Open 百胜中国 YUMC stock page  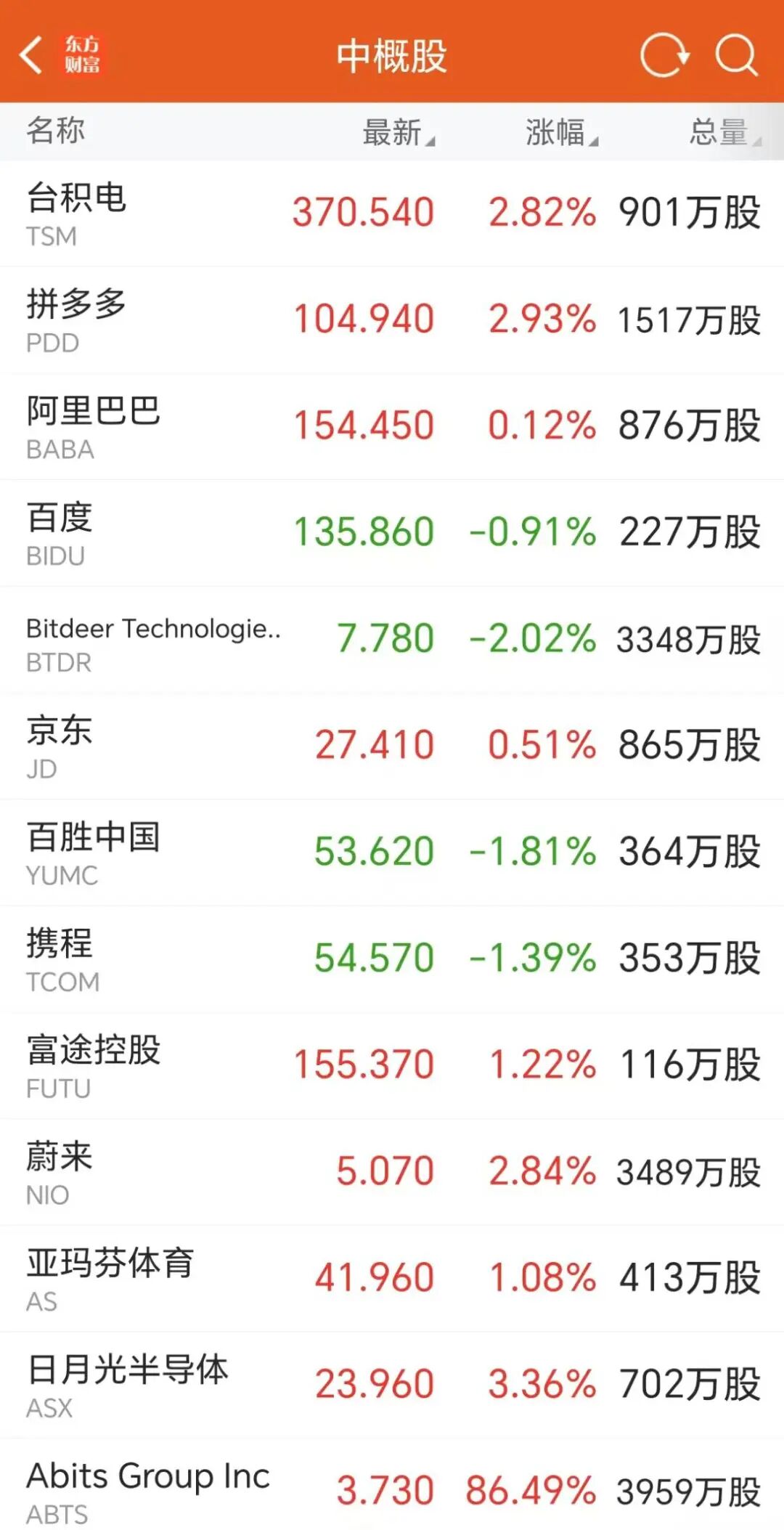click(x=392, y=853)
